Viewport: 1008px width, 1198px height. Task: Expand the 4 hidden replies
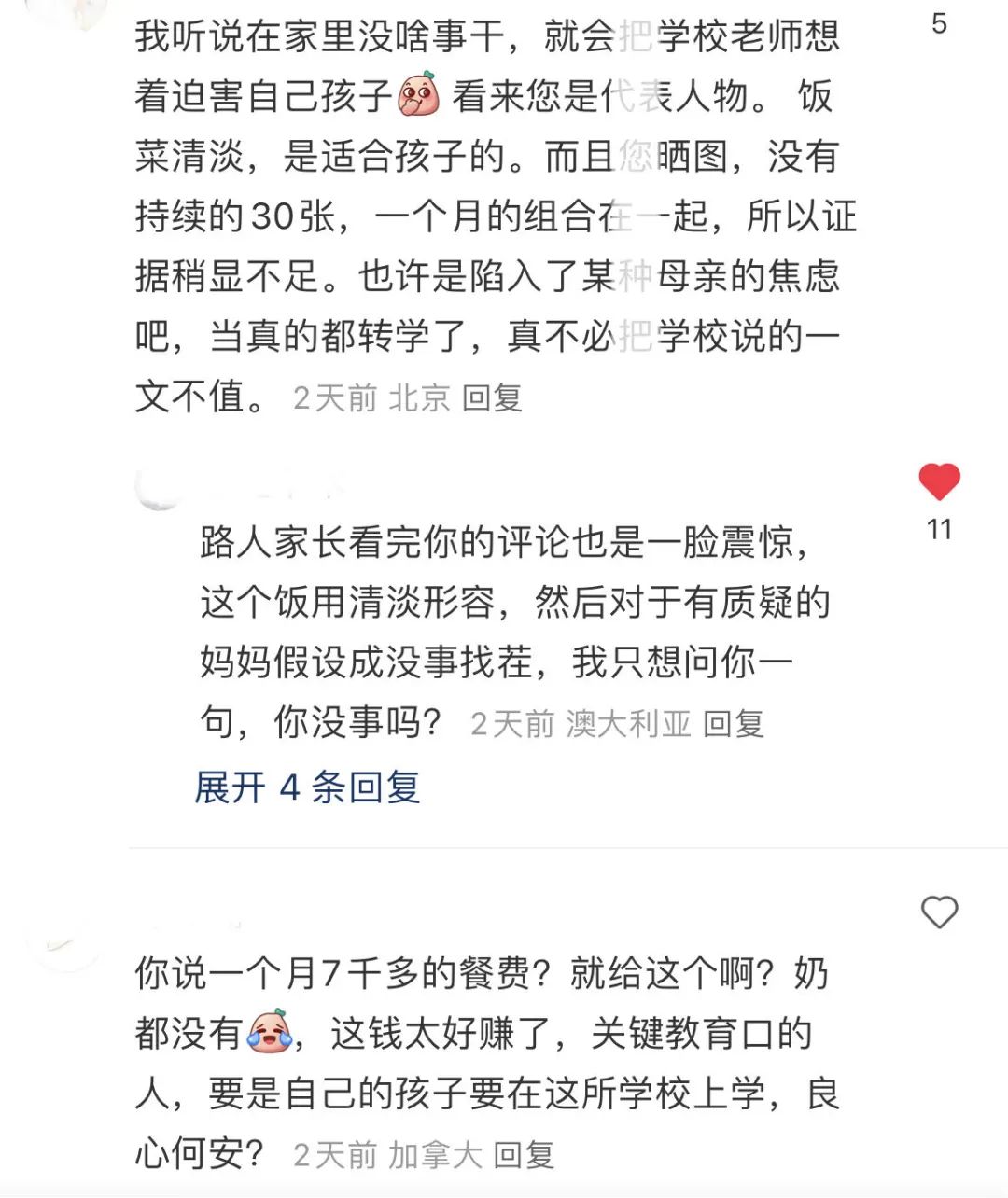pyautogui.click(x=306, y=788)
